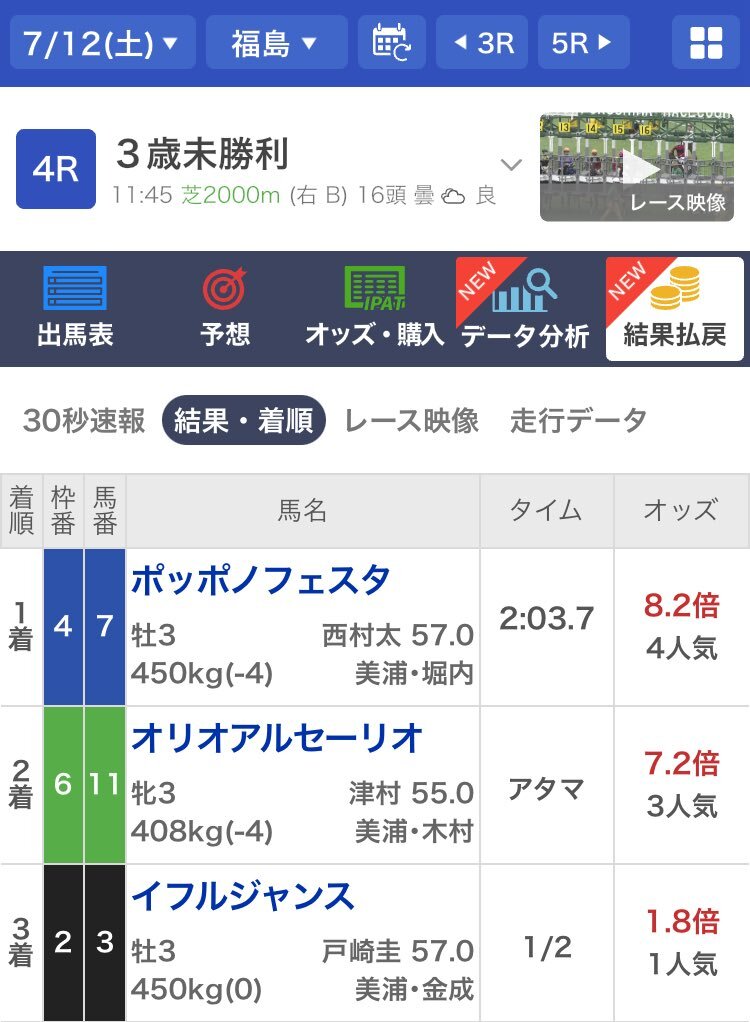The image size is (750, 1022).
Task: Switch to 予想 tab
Action: click(225, 309)
